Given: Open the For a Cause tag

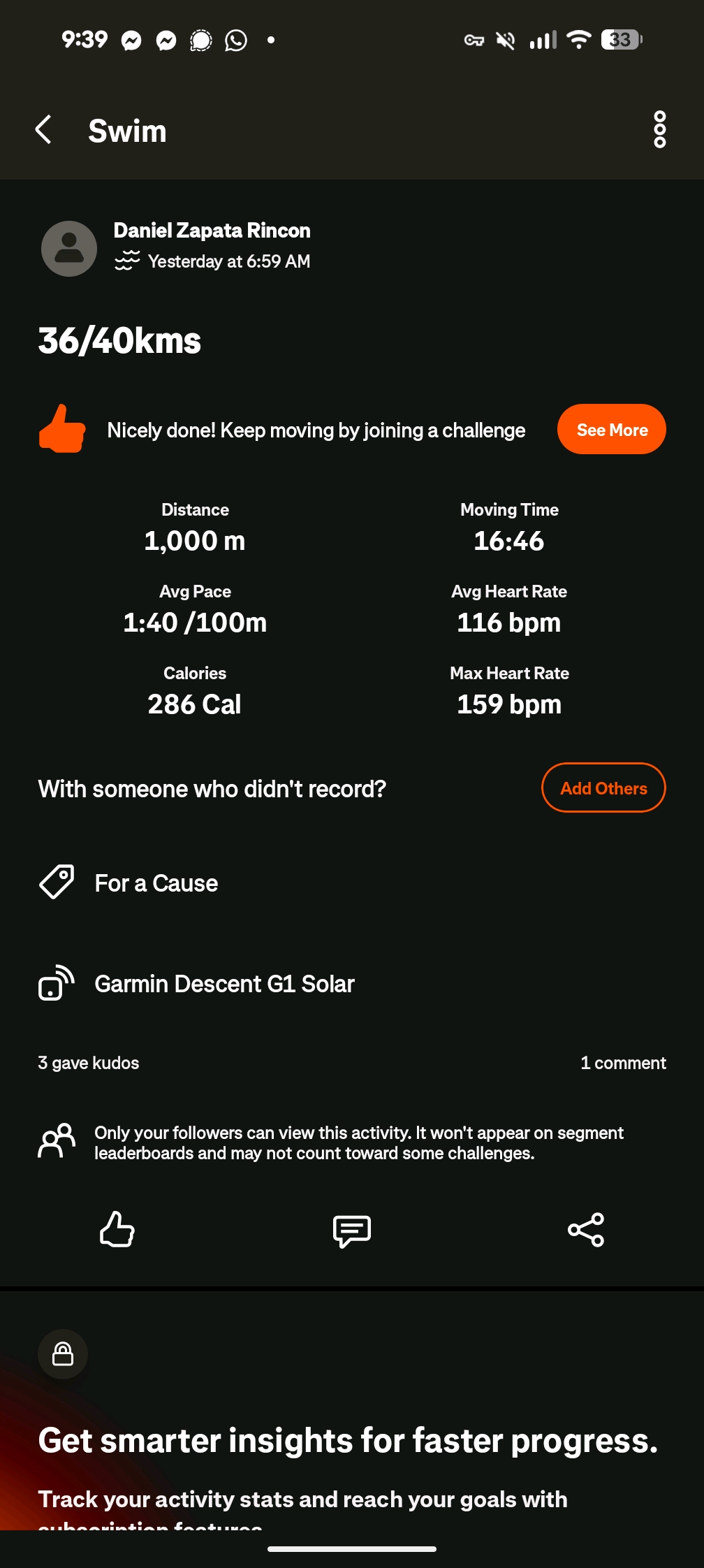Looking at the screenshot, I should (x=156, y=883).
